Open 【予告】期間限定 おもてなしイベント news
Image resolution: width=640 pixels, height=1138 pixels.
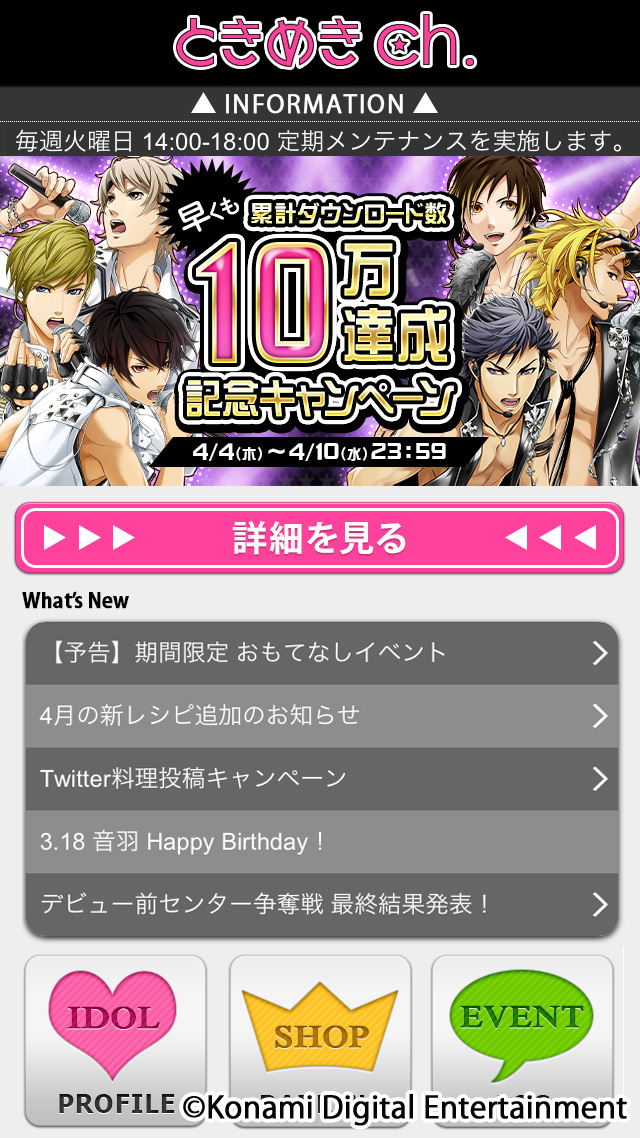tap(321, 654)
